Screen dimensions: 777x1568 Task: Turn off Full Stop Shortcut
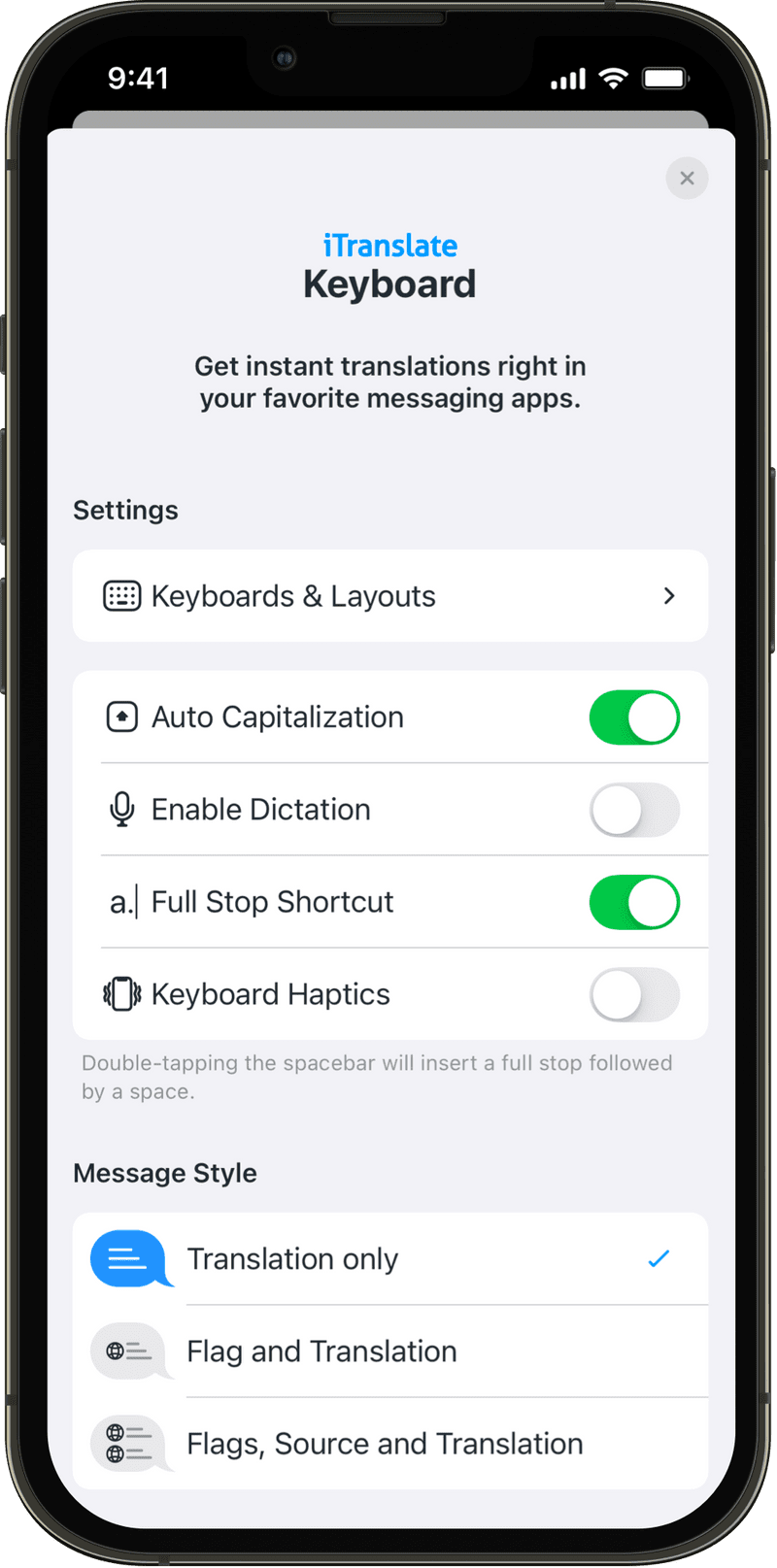[634, 902]
